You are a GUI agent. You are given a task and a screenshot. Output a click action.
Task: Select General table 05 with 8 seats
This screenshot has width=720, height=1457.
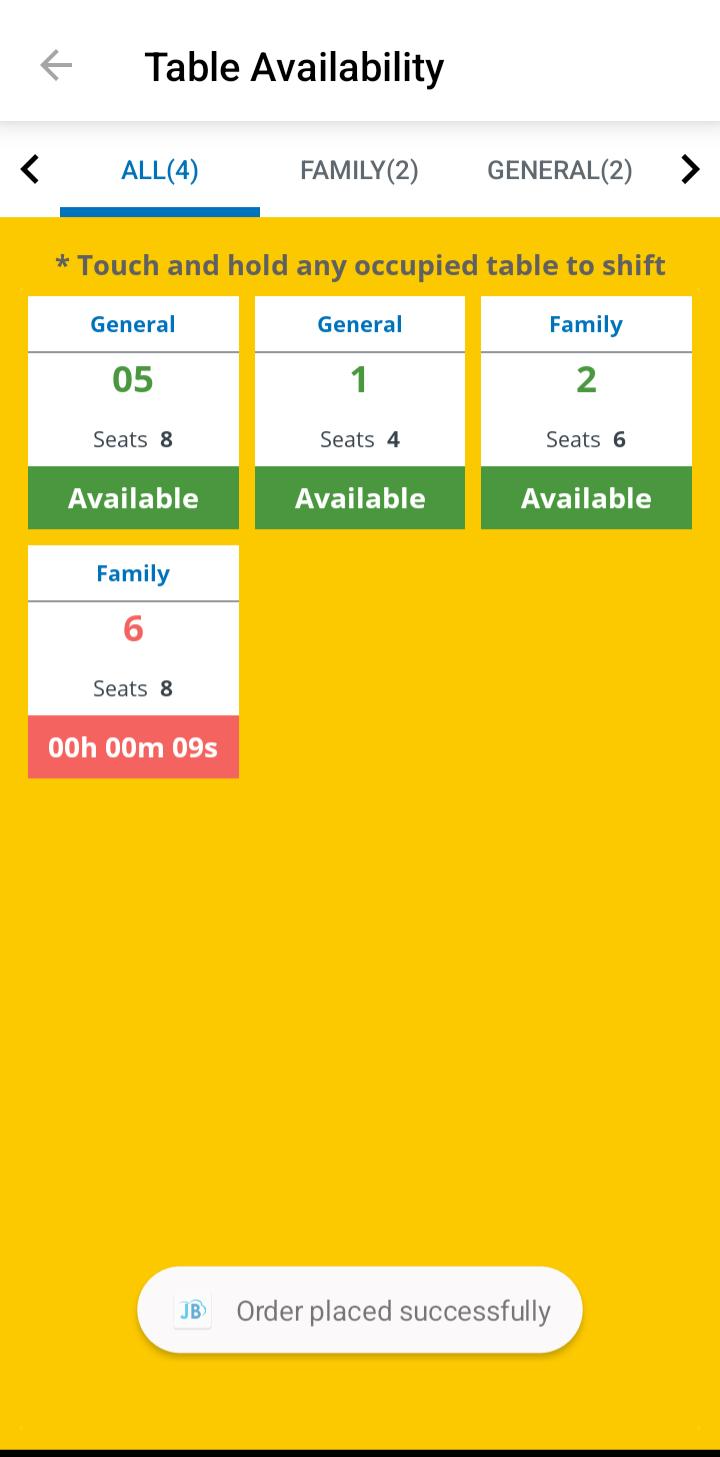[133, 412]
